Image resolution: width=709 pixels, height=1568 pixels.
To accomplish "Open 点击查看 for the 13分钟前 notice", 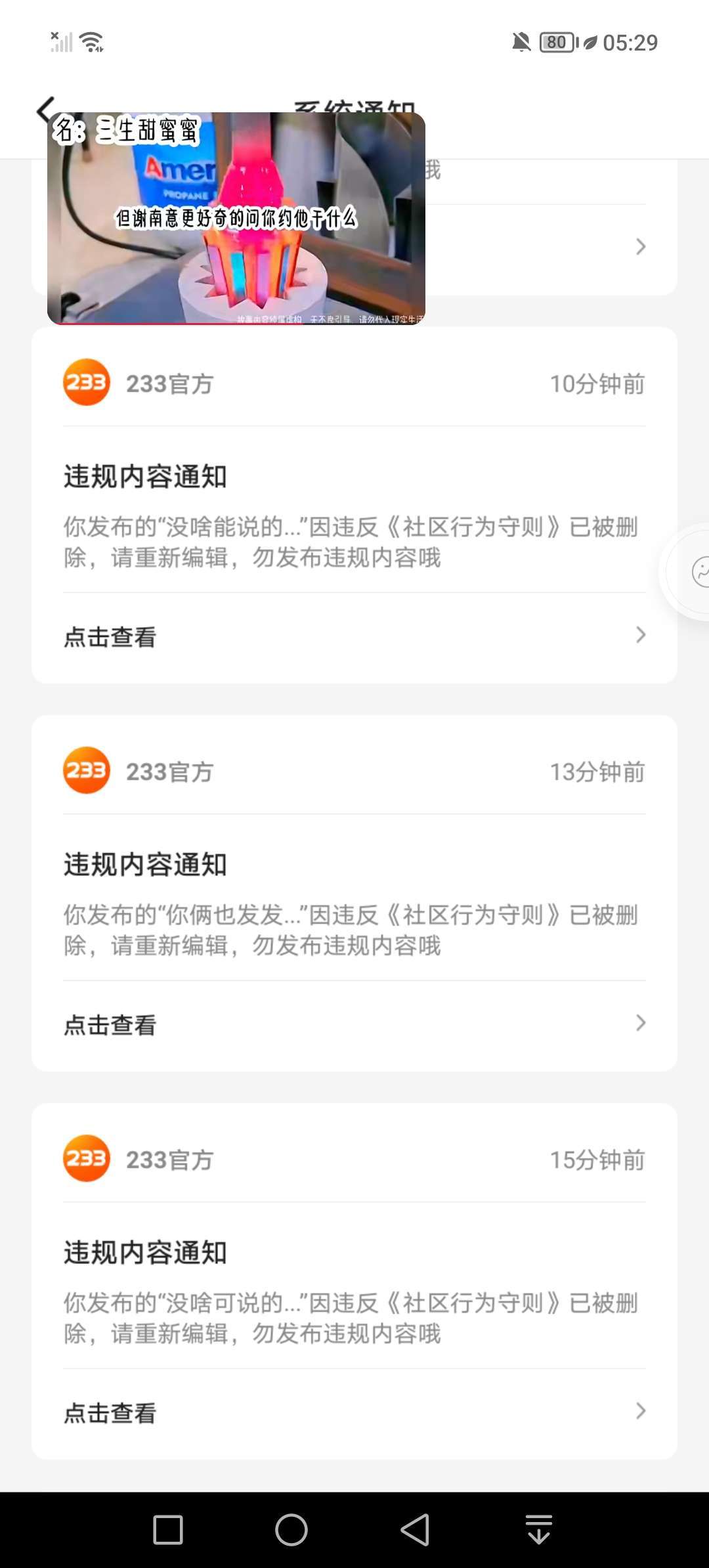I will 354,1024.
